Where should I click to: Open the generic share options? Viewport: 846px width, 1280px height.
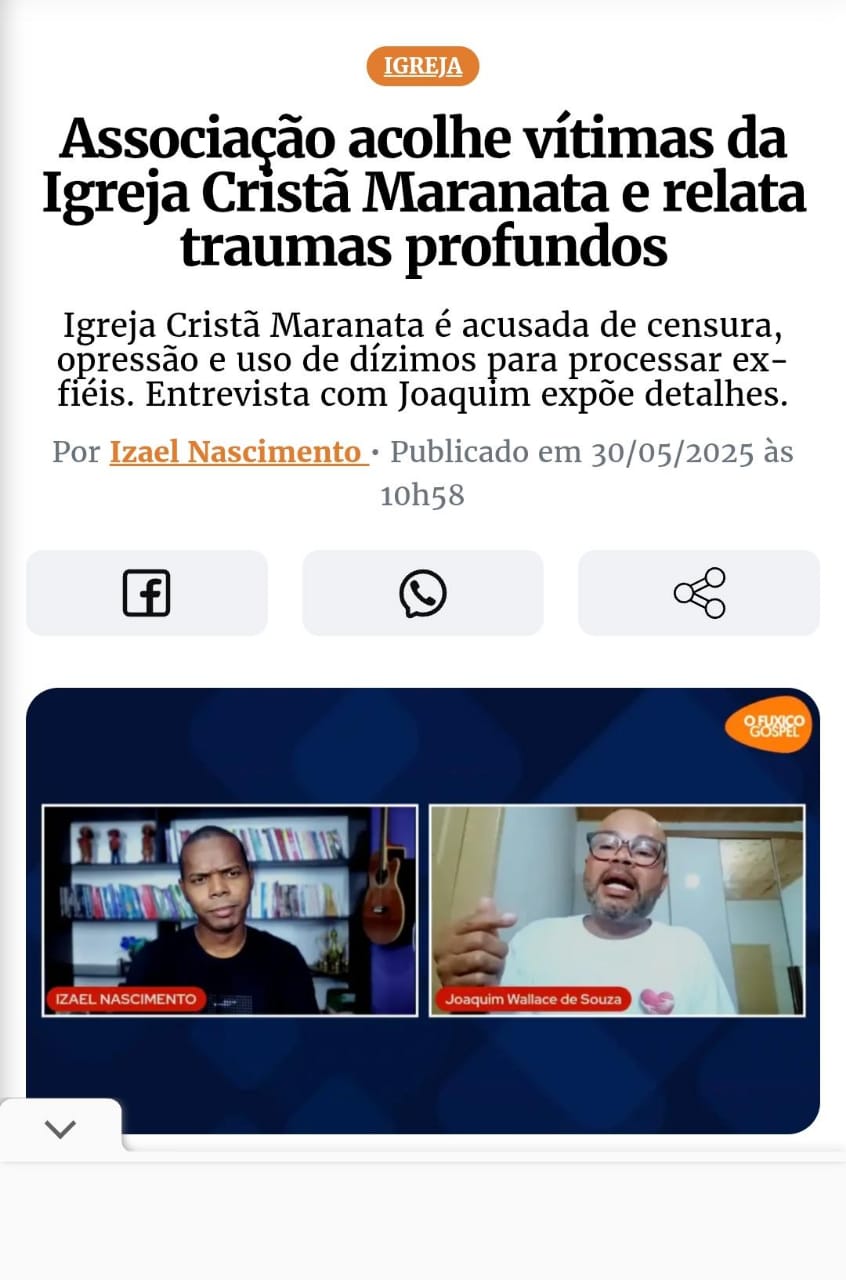699,593
